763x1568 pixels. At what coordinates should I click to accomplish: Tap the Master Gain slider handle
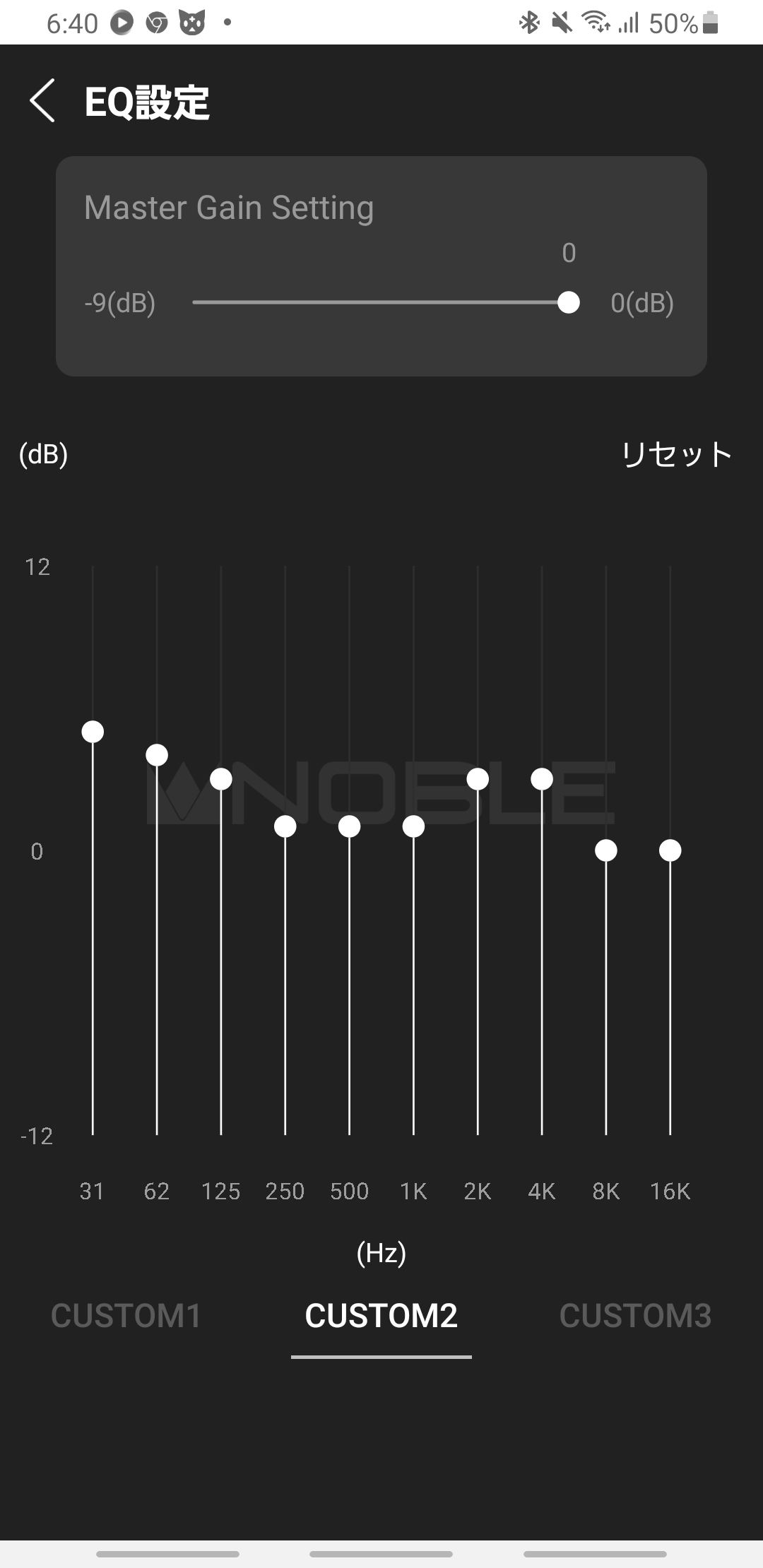pyautogui.click(x=569, y=302)
